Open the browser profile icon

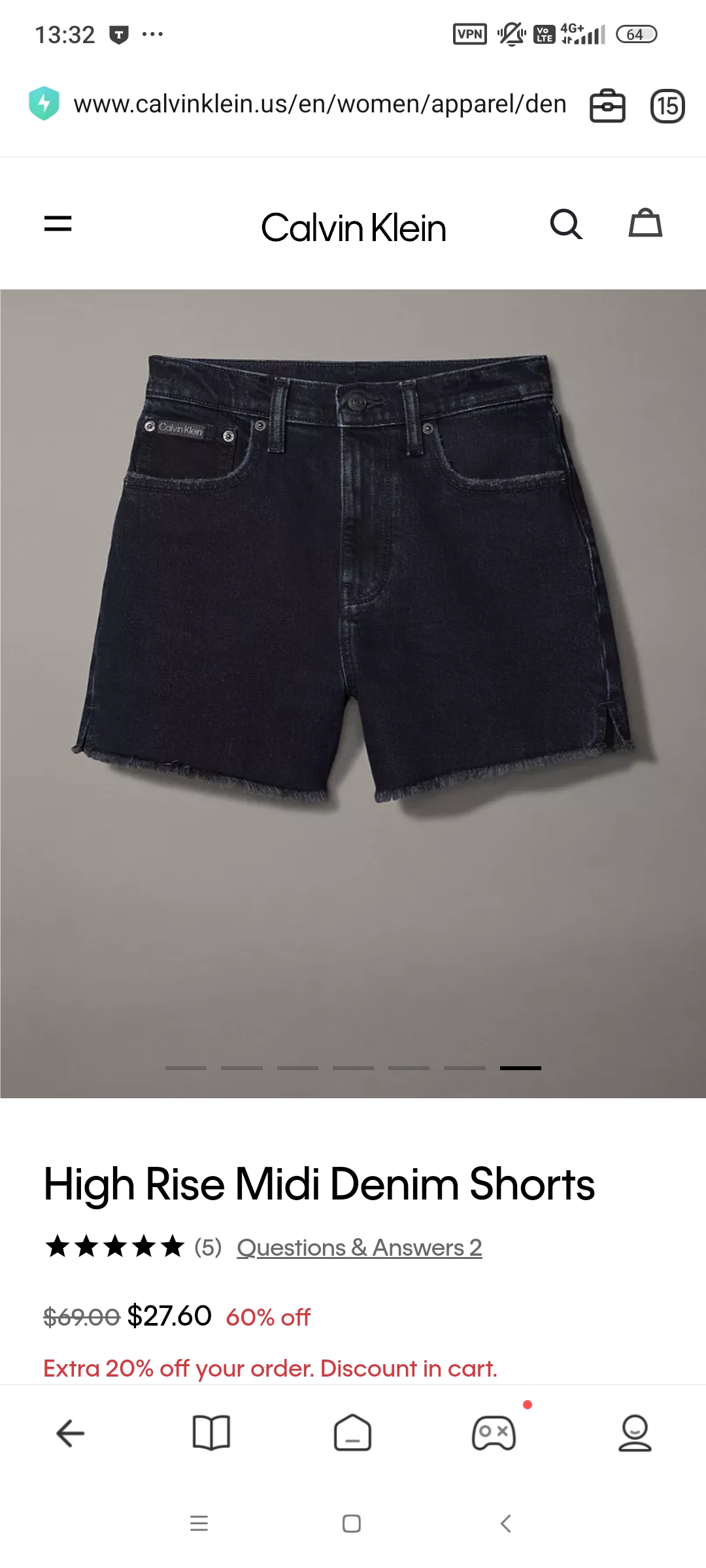click(x=635, y=1433)
